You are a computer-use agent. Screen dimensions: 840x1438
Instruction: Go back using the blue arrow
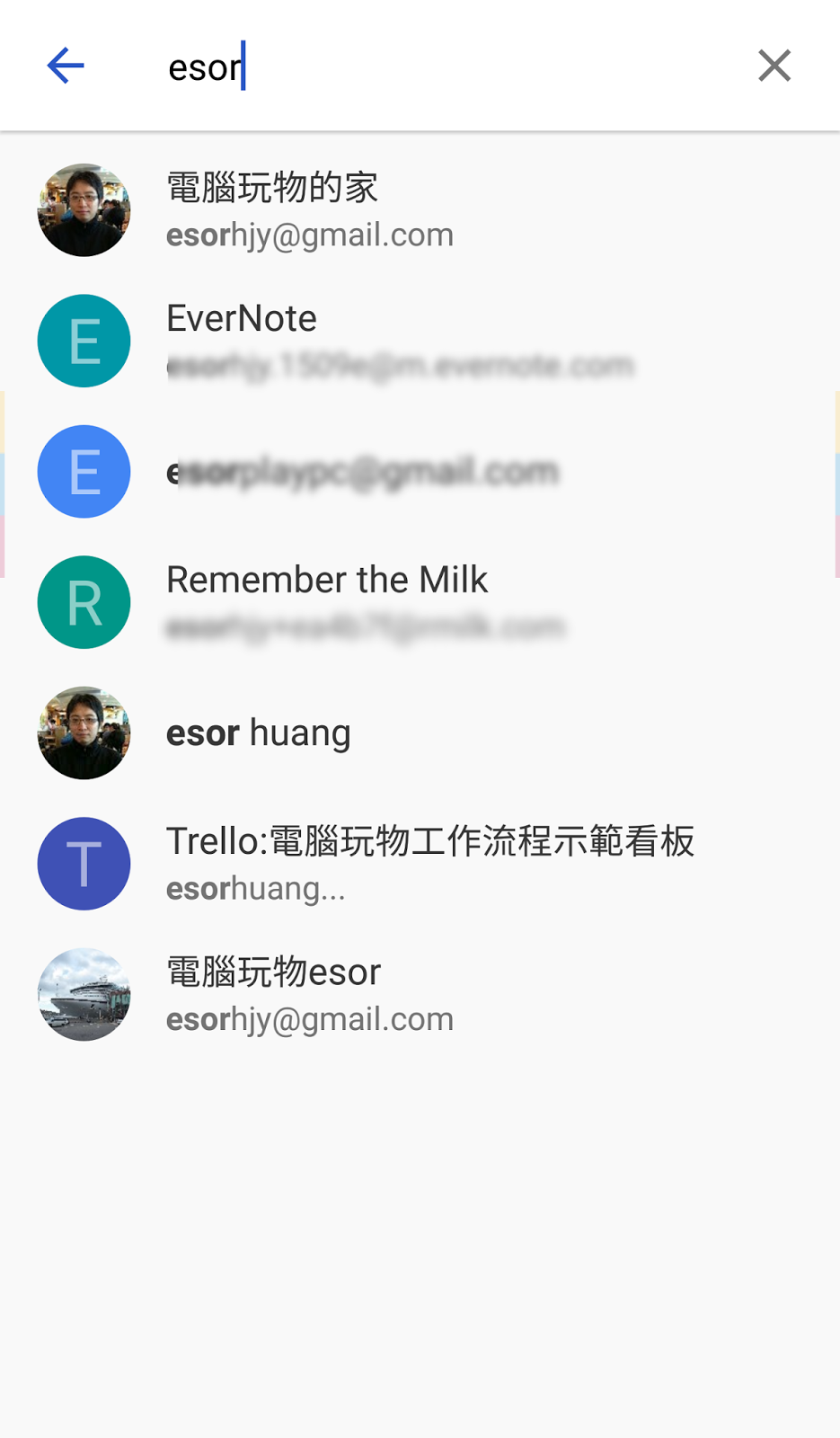point(66,66)
